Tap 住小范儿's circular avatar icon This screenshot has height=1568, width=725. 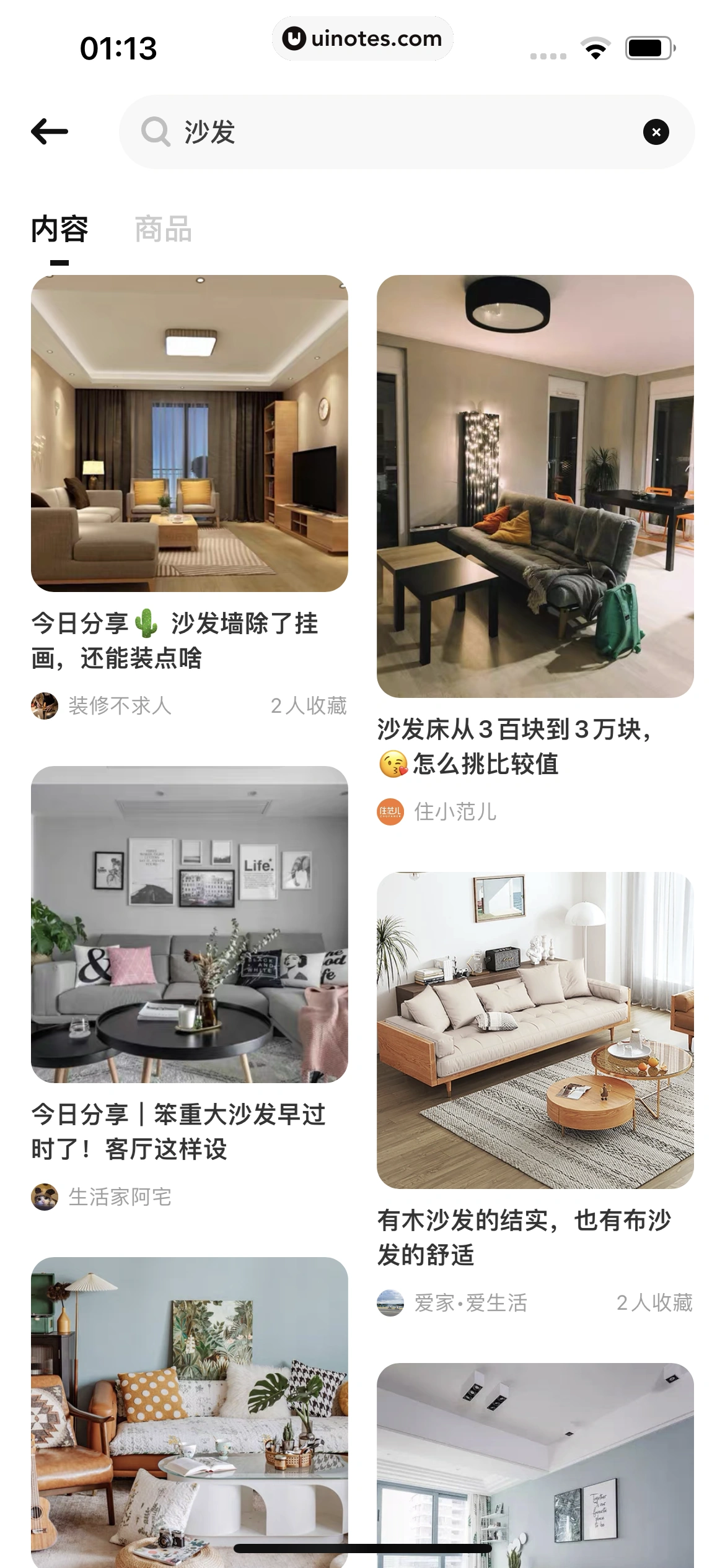[x=392, y=812]
